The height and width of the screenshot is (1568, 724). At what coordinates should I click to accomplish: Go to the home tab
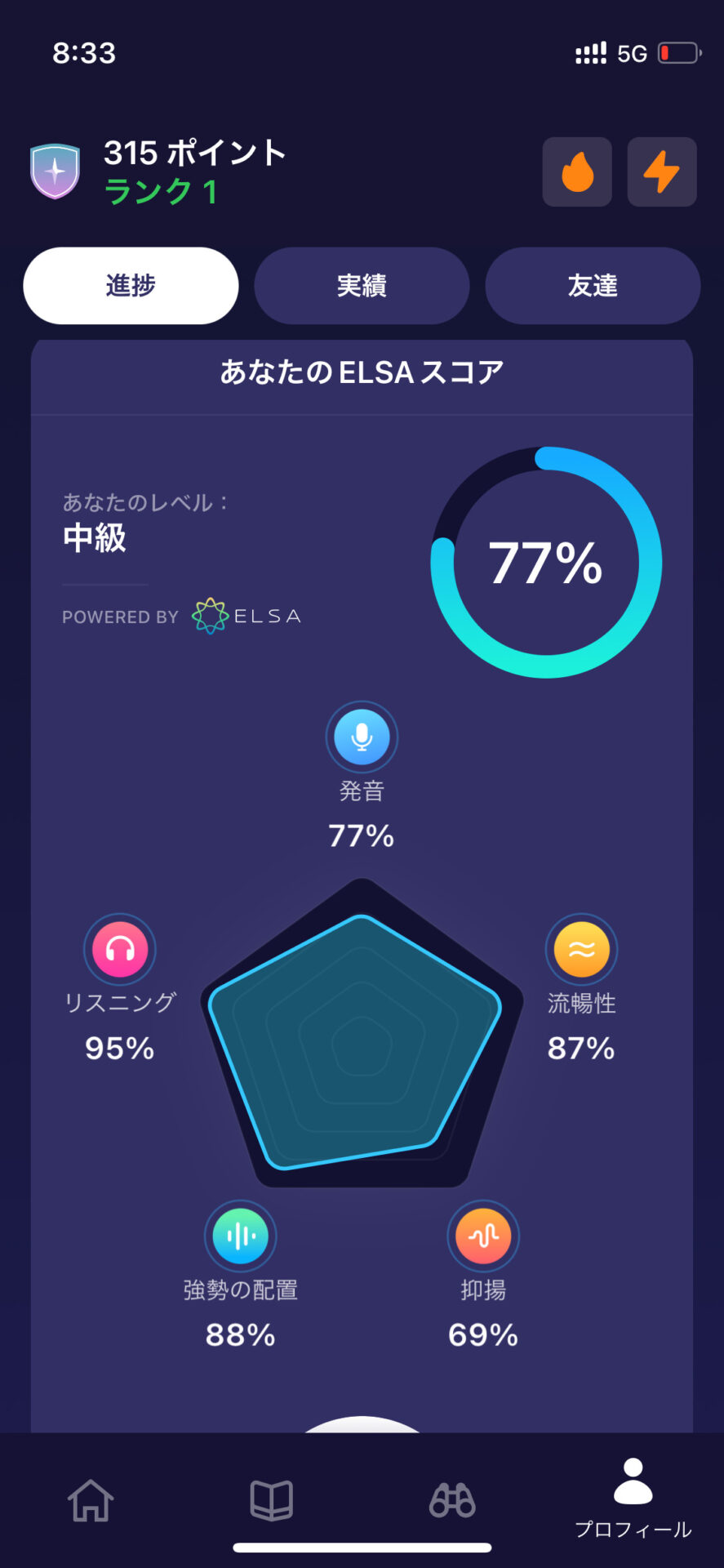click(91, 1500)
